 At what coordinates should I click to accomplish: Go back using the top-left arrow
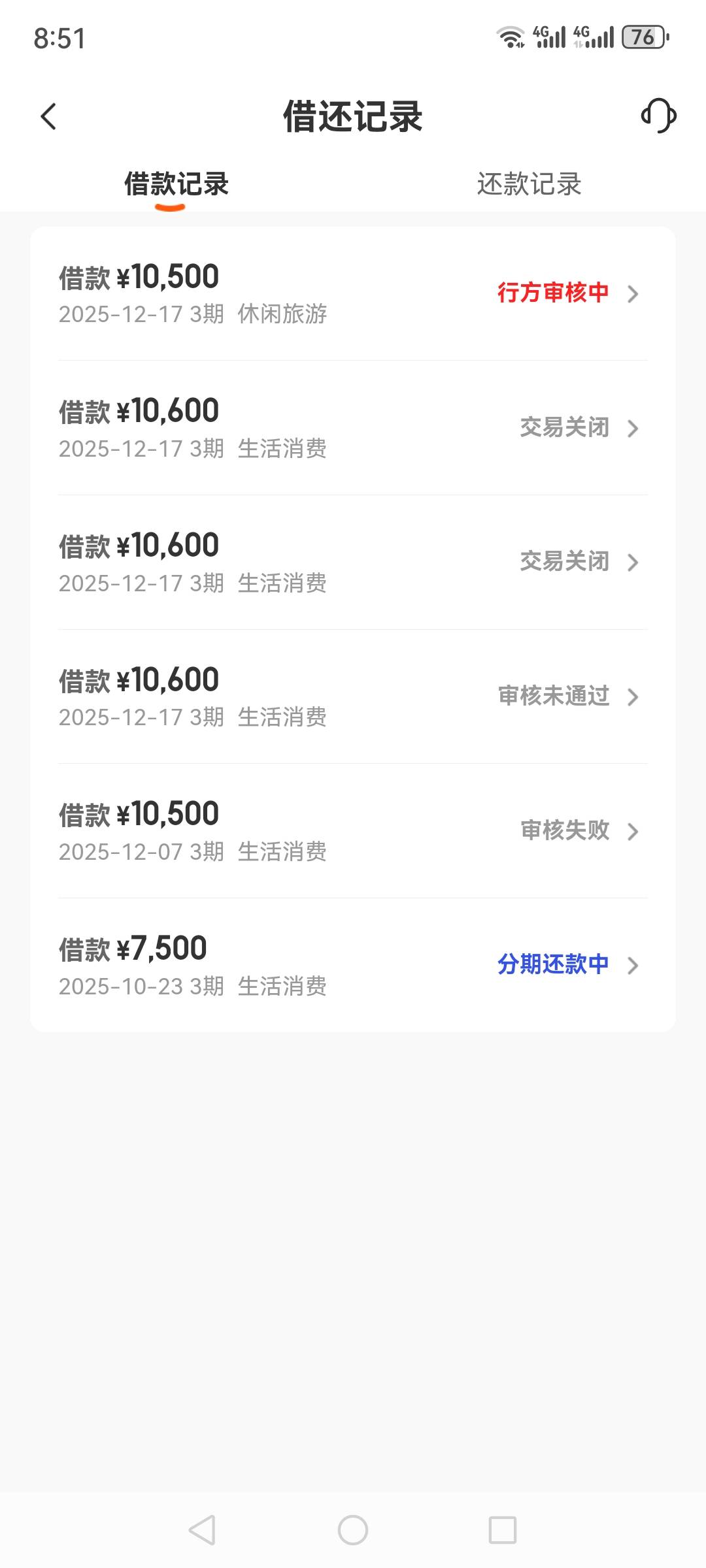[49, 117]
